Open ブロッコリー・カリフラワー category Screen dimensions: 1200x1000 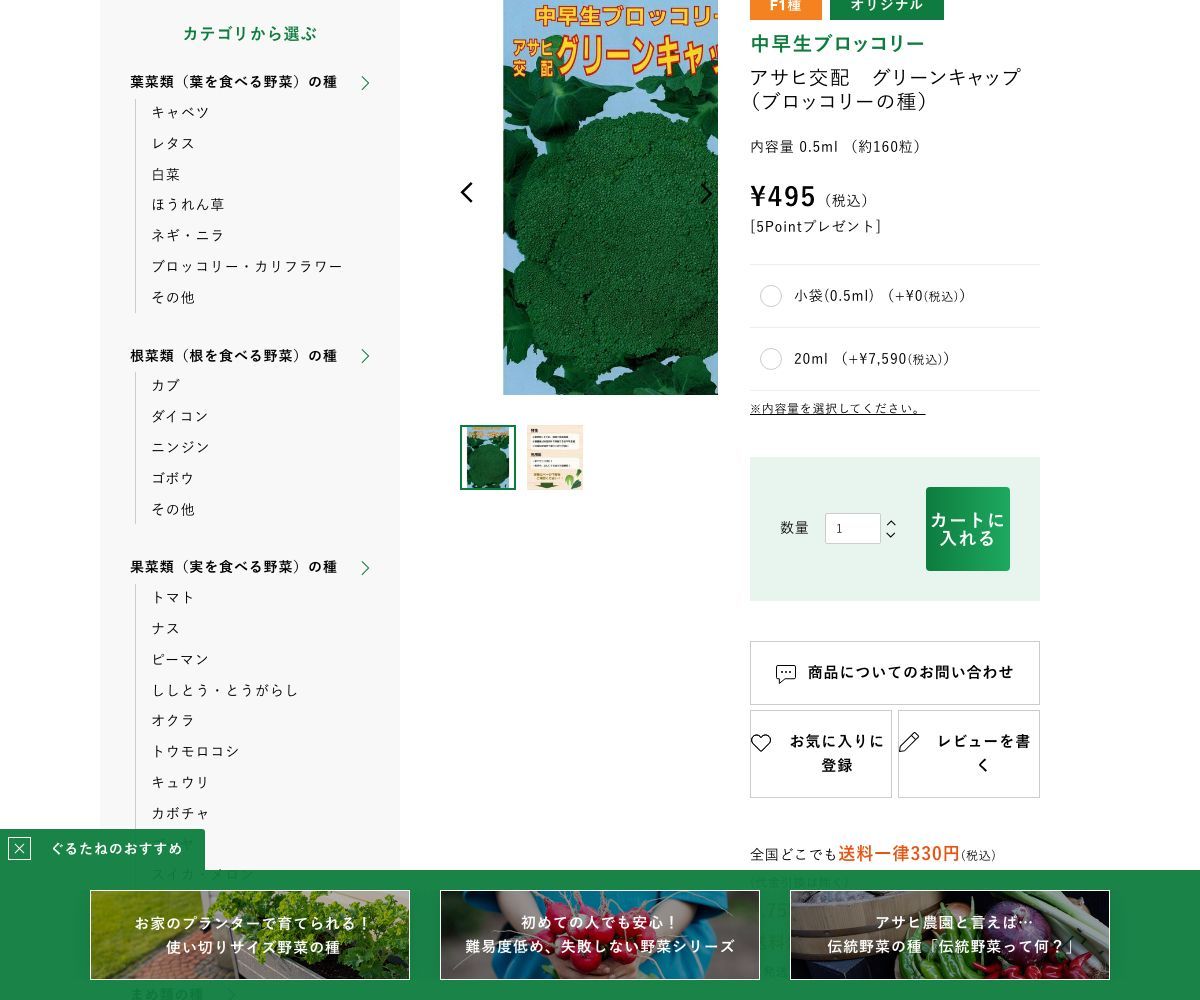click(x=247, y=266)
